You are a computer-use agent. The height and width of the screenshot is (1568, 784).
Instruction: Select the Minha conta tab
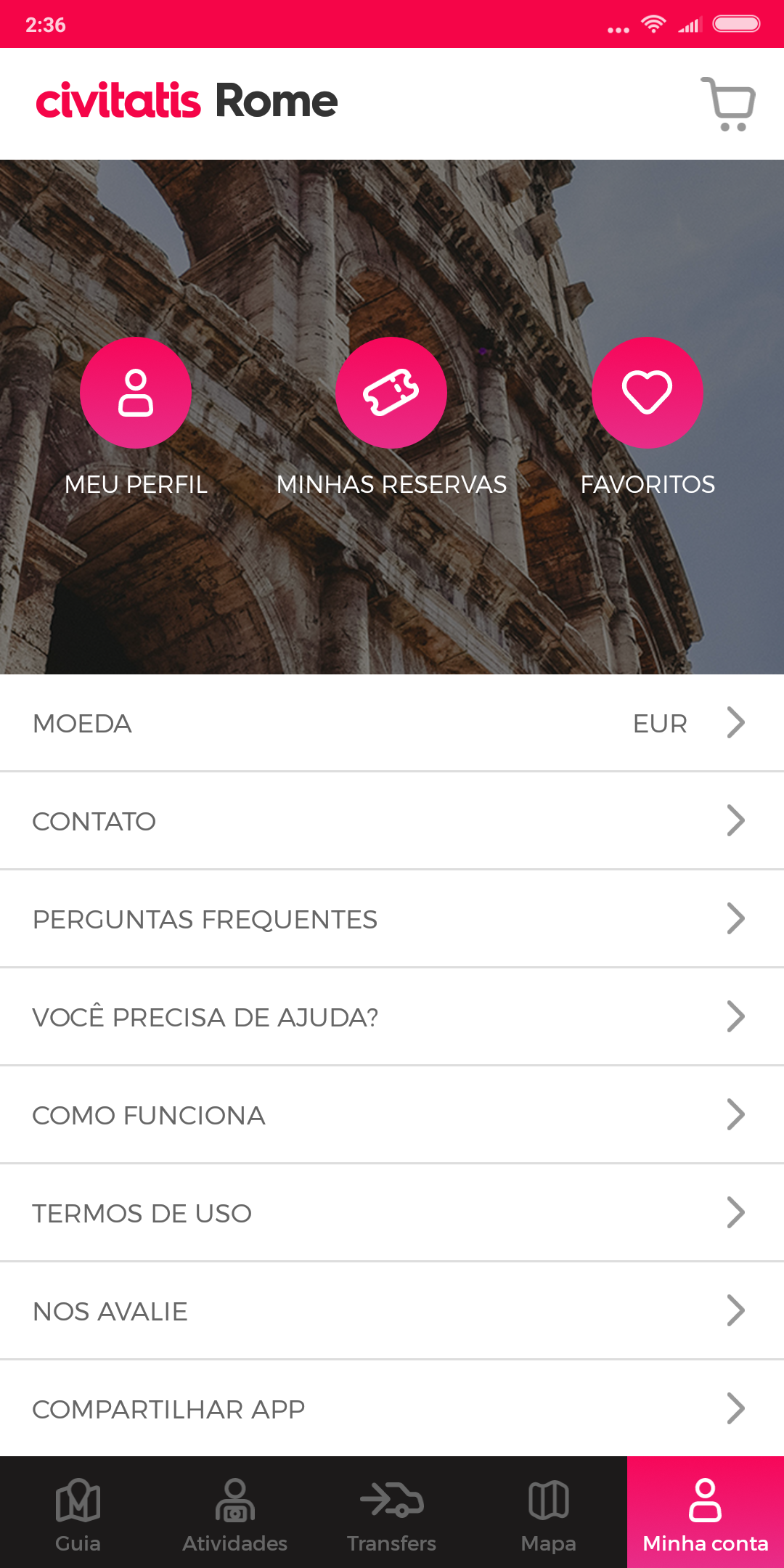706,1513
